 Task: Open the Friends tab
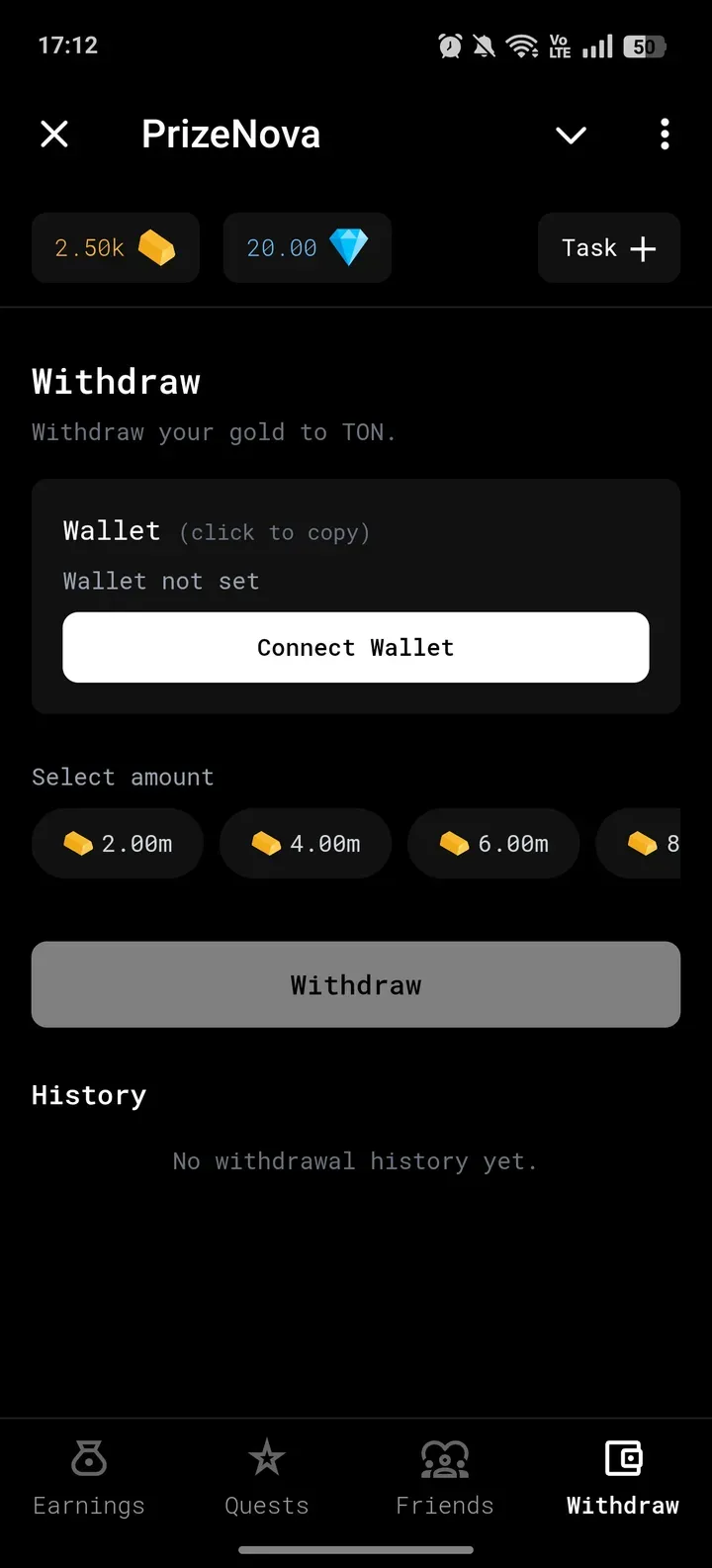point(445,1478)
